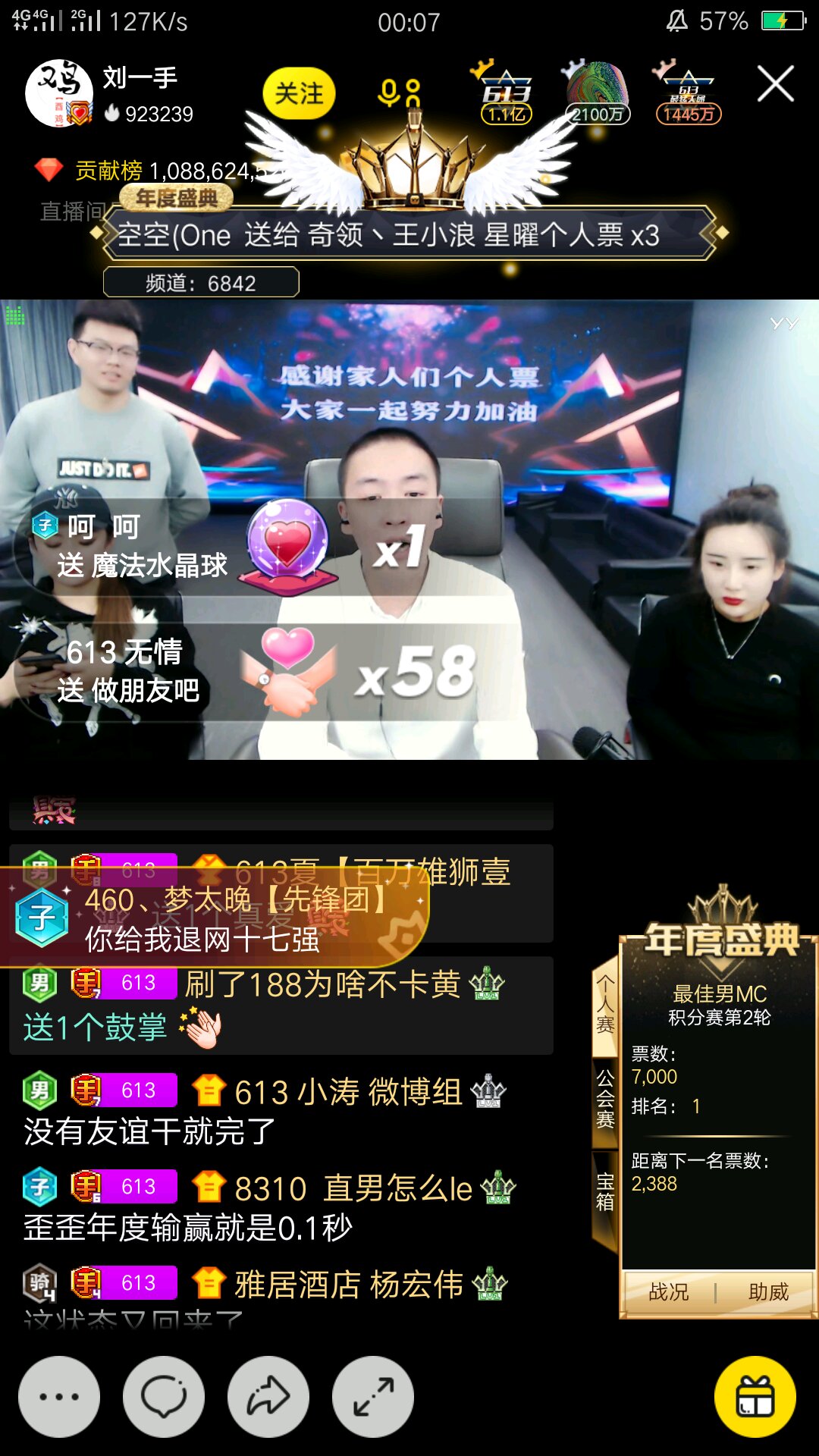Close the live stream room
This screenshot has width=819, height=1456.
[x=775, y=83]
